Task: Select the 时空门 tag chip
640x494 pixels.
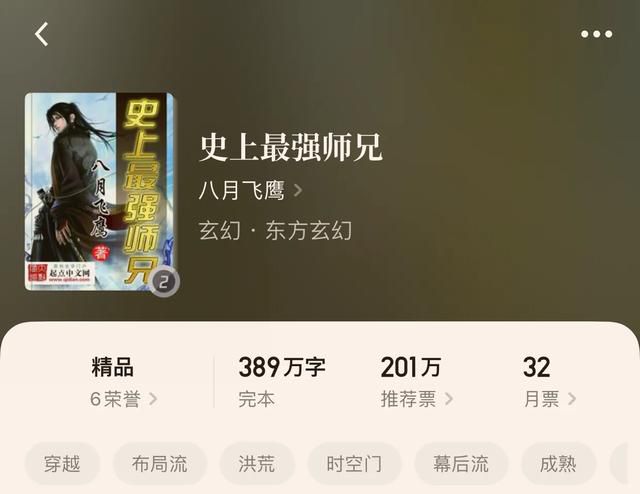Action: [x=354, y=464]
